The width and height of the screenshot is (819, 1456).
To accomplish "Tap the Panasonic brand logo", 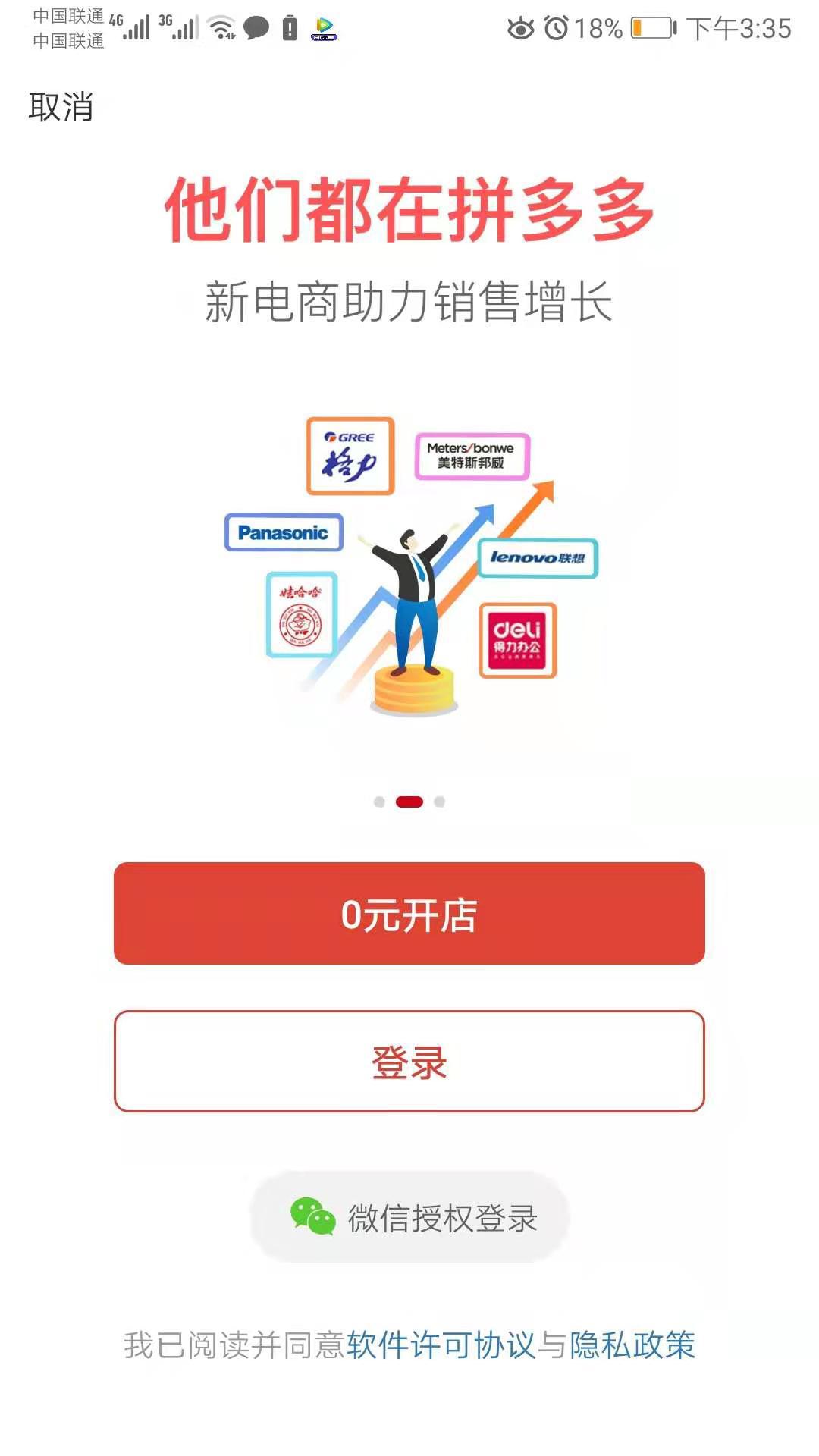I will pos(283,532).
